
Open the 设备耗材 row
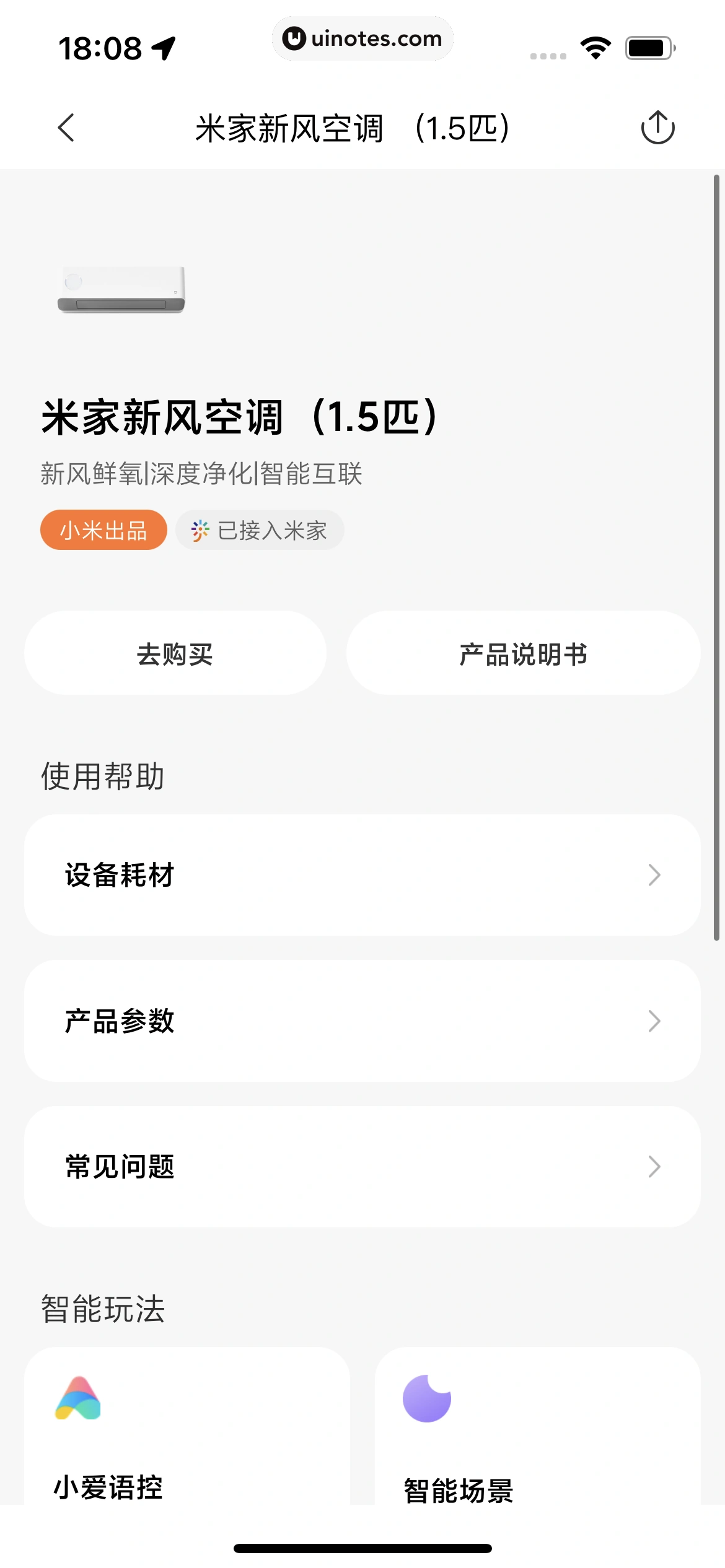(x=362, y=874)
